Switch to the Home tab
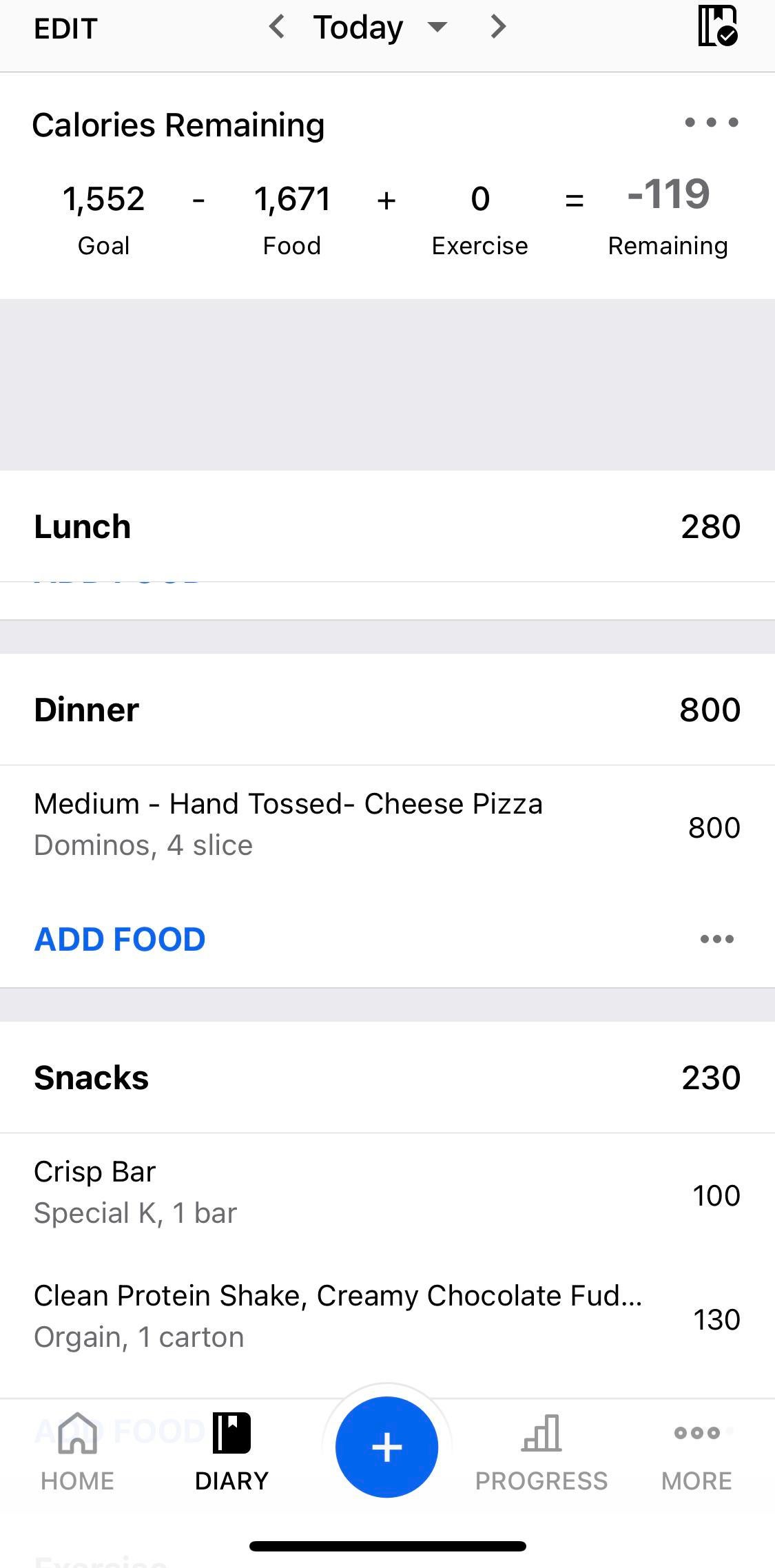Image resolution: width=775 pixels, height=1568 pixels. (x=77, y=1451)
